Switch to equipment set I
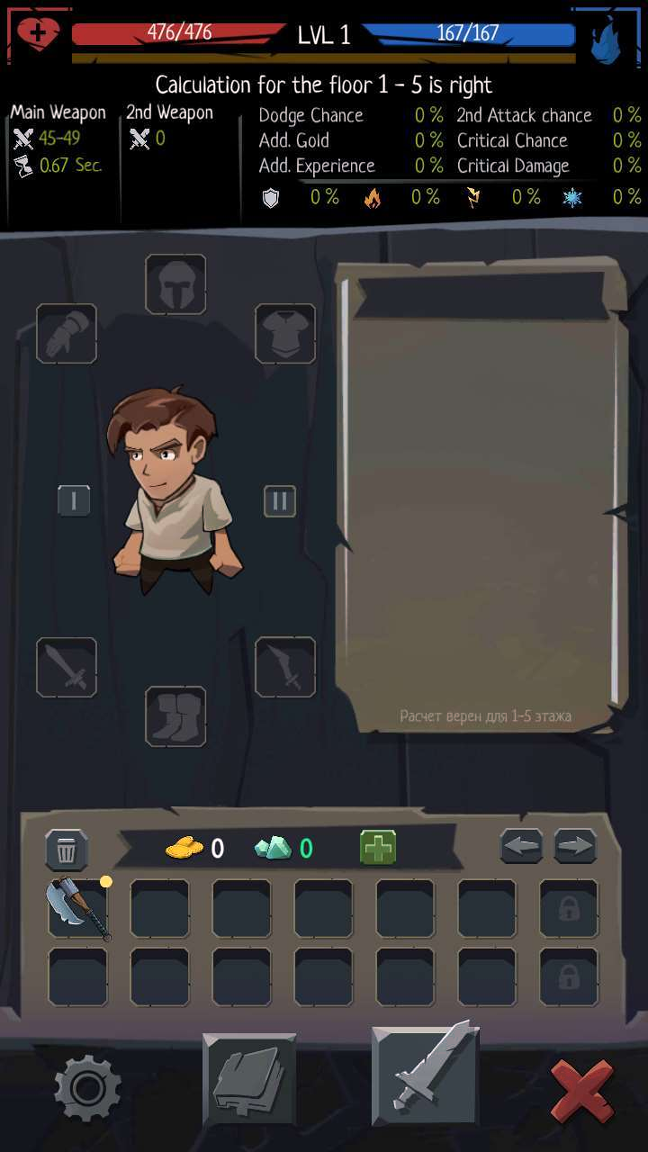The image size is (648, 1152). [x=74, y=500]
